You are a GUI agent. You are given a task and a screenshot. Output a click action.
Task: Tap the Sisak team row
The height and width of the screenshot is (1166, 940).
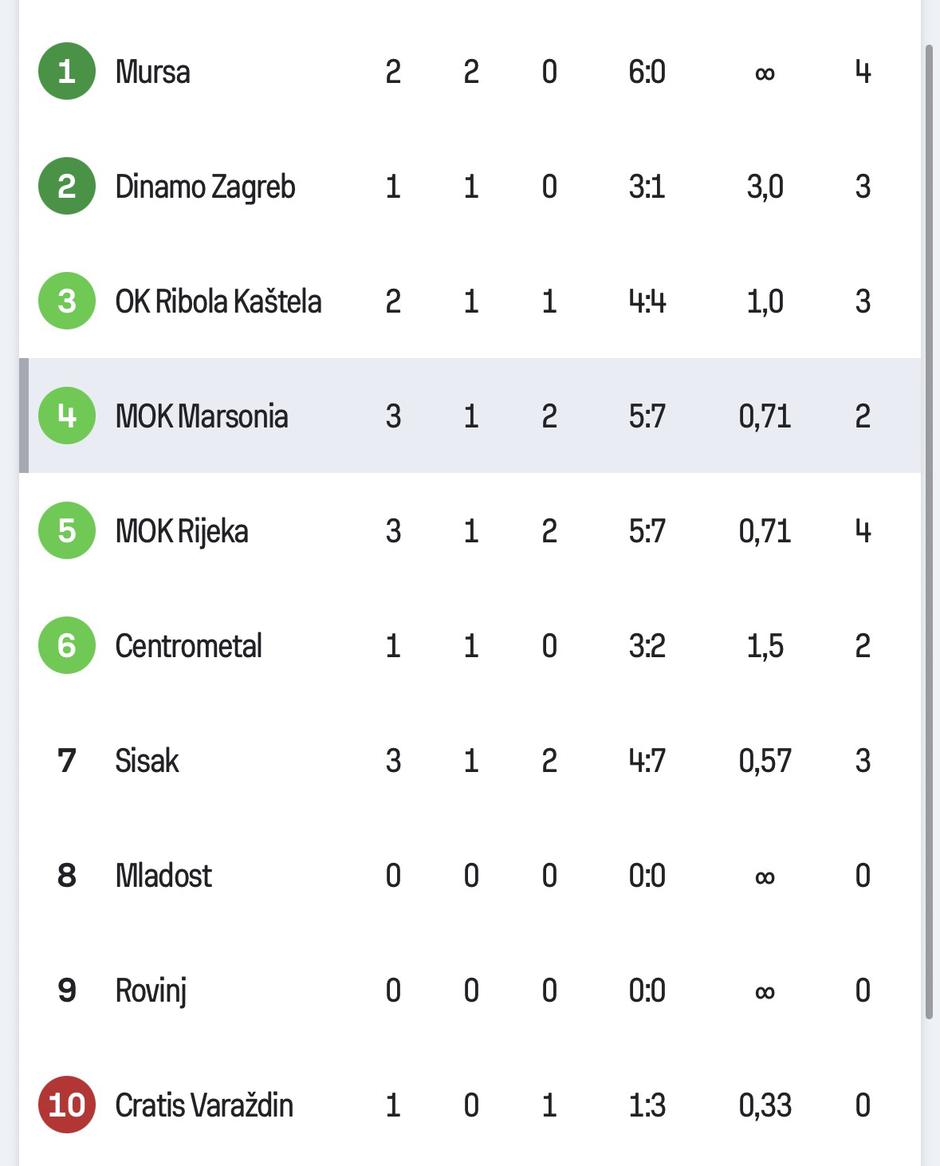[x=147, y=761]
